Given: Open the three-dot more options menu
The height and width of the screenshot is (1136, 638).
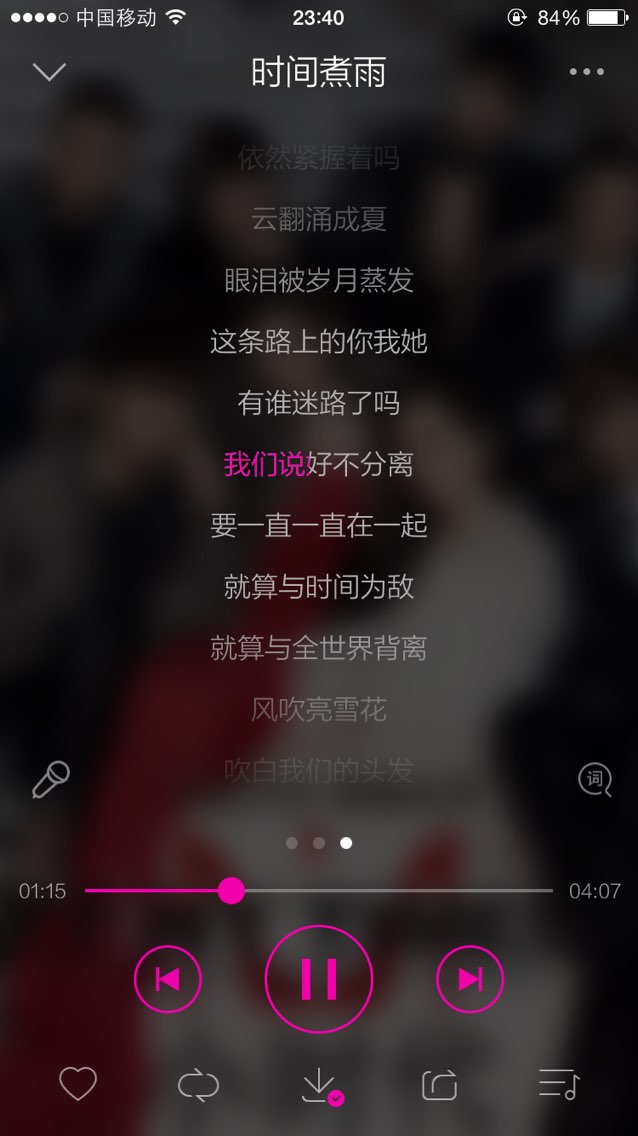Looking at the screenshot, I should [587, 71].
